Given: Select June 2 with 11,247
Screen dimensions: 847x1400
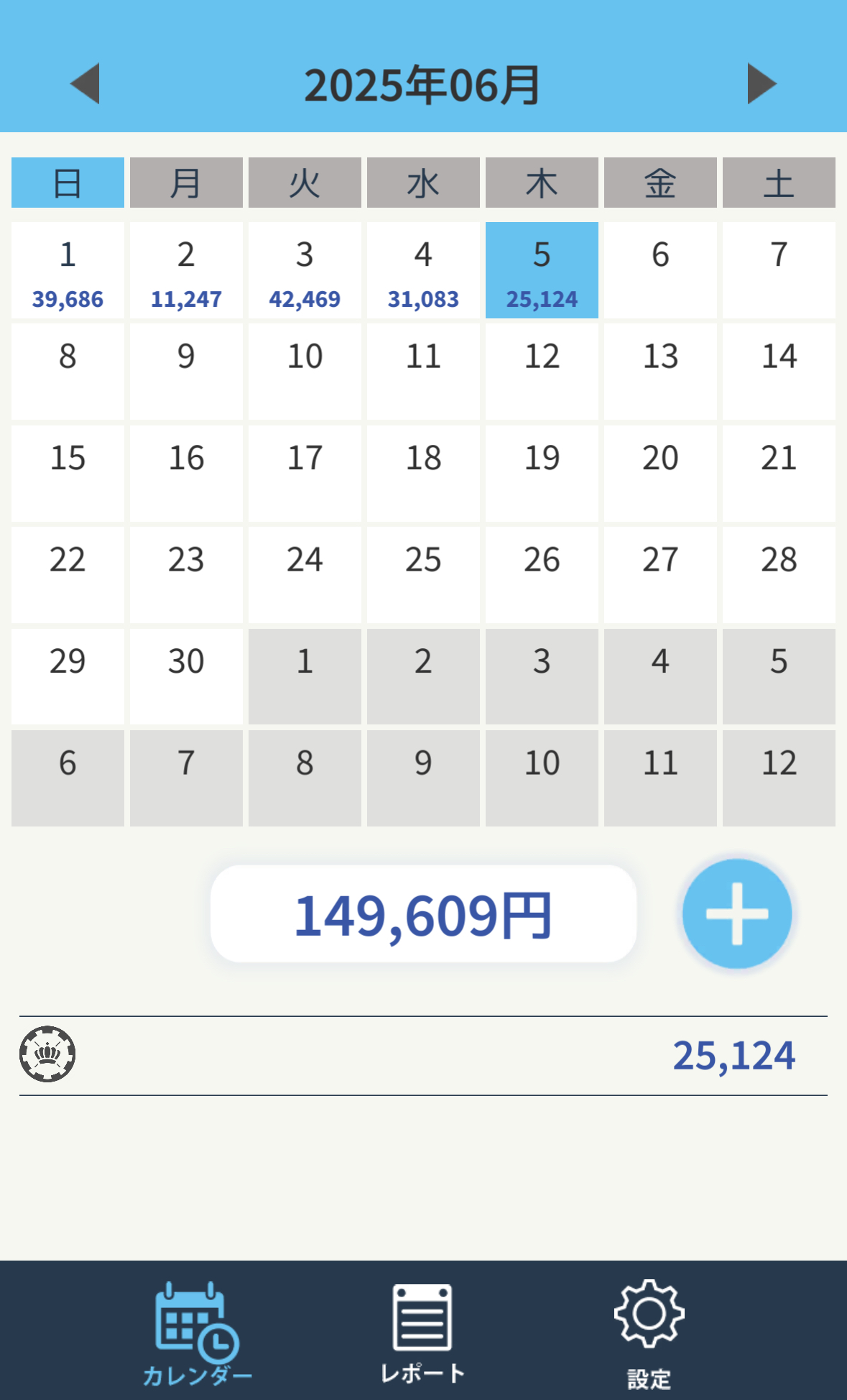Looking at the screenshot, I should pos(186,270).
